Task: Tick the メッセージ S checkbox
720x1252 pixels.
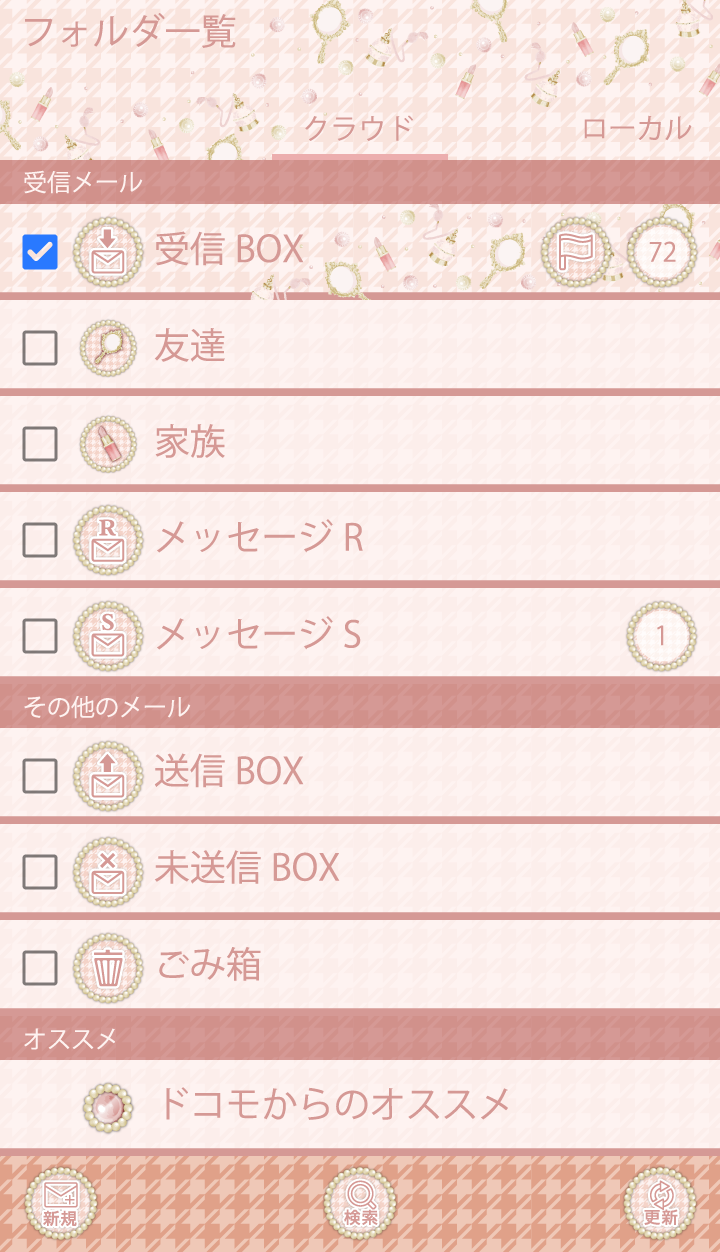Action: tap(40, 635)
